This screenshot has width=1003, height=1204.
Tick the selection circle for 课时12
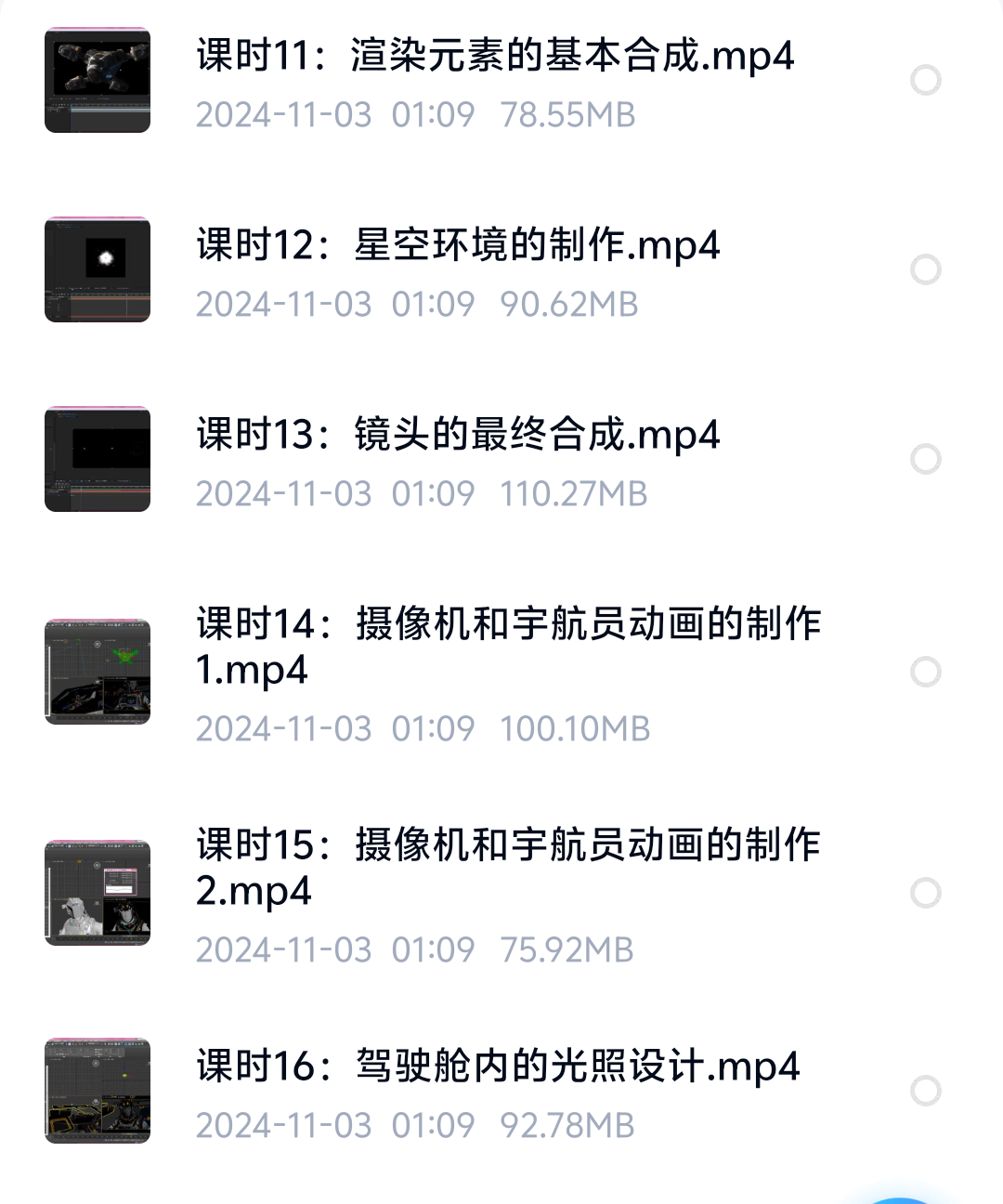click(926, 269)
